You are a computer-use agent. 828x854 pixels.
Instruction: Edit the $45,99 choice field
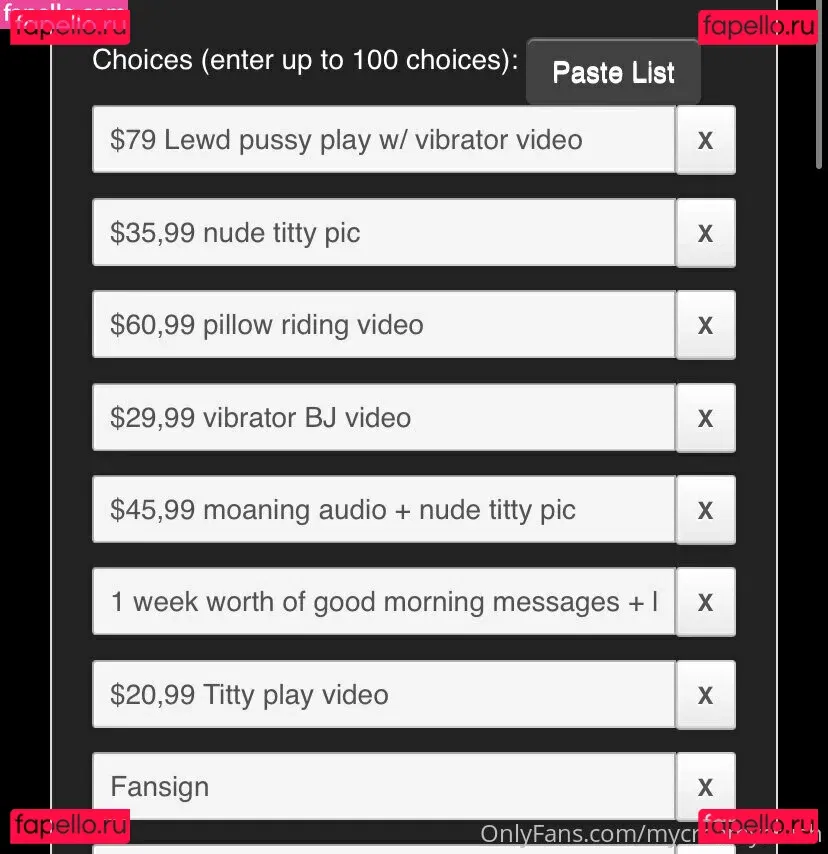[384, 510]
